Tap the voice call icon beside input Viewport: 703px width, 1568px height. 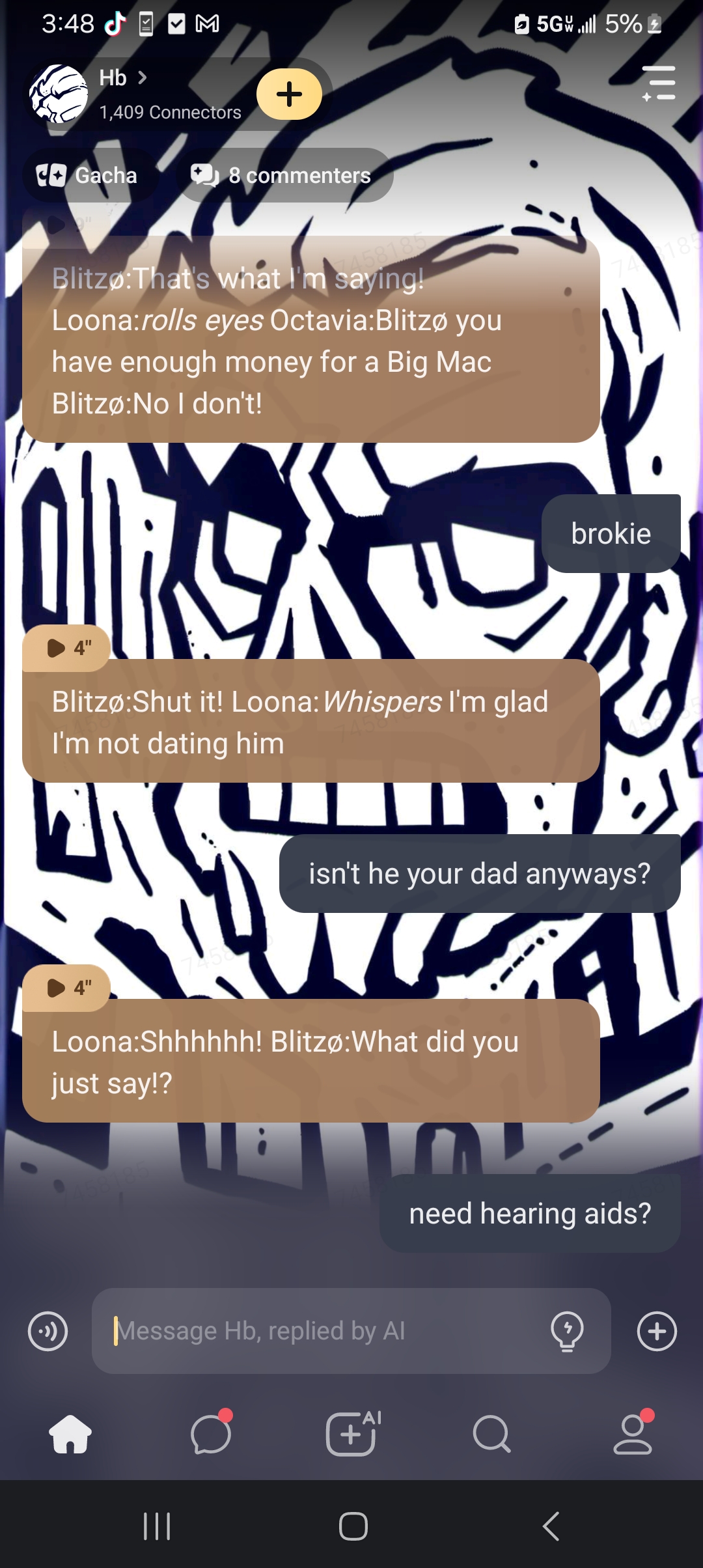pos(48,1331)
